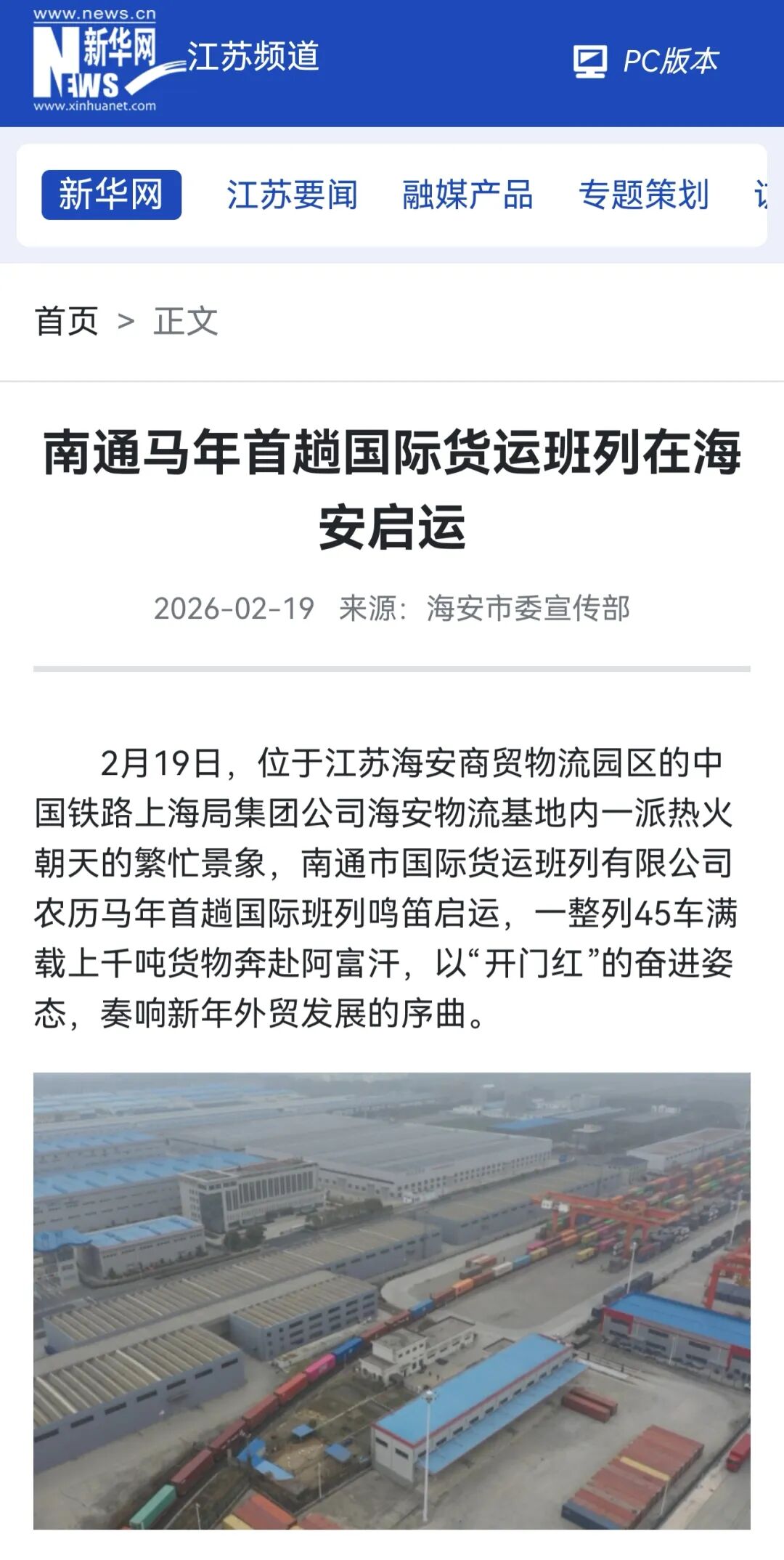The width and height of the screenshot is (784, 1560).
Task: Switch to PC版本 desktop view
Action: pyautogui.click(x=645, y=61)
